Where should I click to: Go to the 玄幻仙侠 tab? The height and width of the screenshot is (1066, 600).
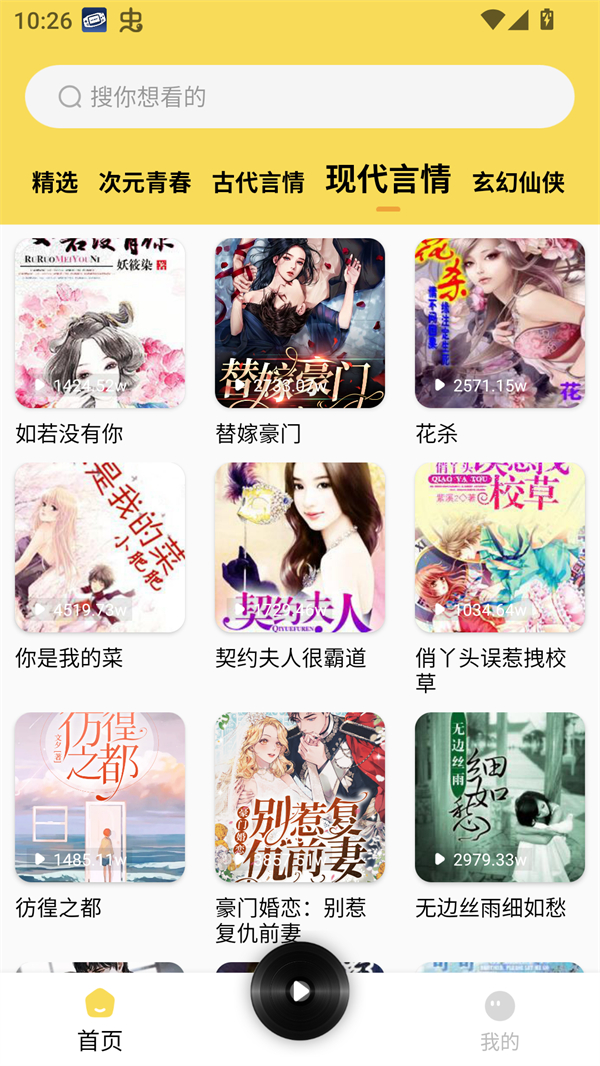coord(518,182)
